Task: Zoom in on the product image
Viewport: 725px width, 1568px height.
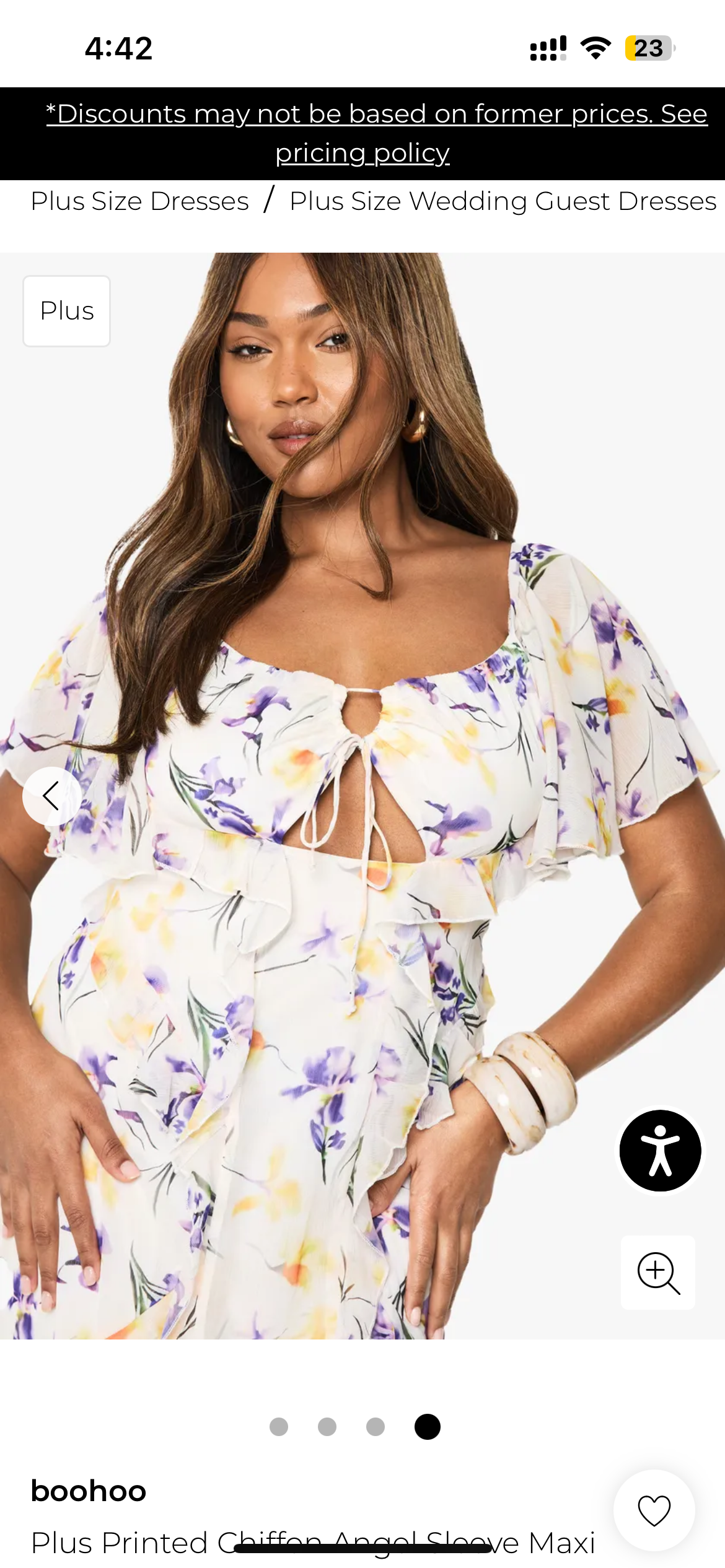Action: 658,1273
